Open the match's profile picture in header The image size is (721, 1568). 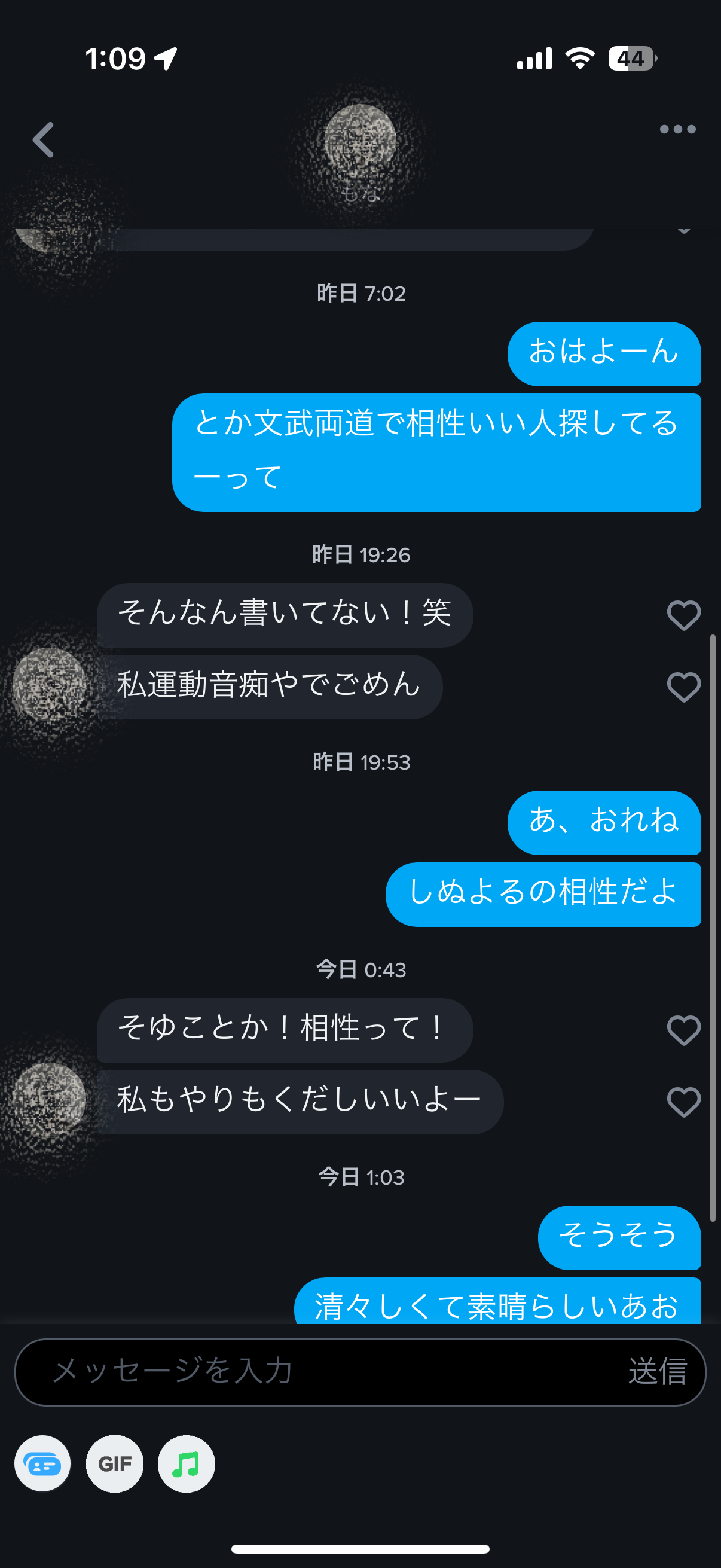point(360,141)
